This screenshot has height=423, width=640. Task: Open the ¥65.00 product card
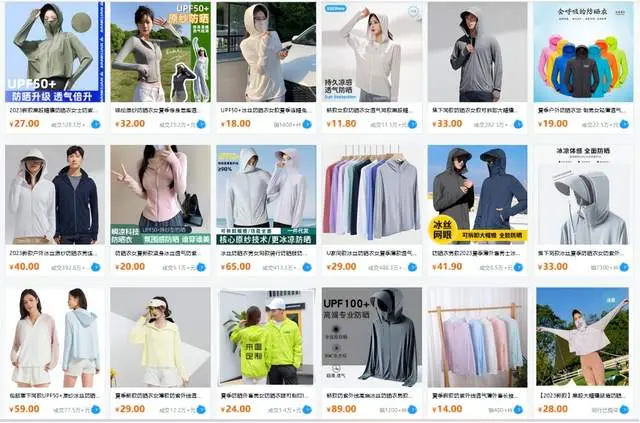click(x=265, y=194)
